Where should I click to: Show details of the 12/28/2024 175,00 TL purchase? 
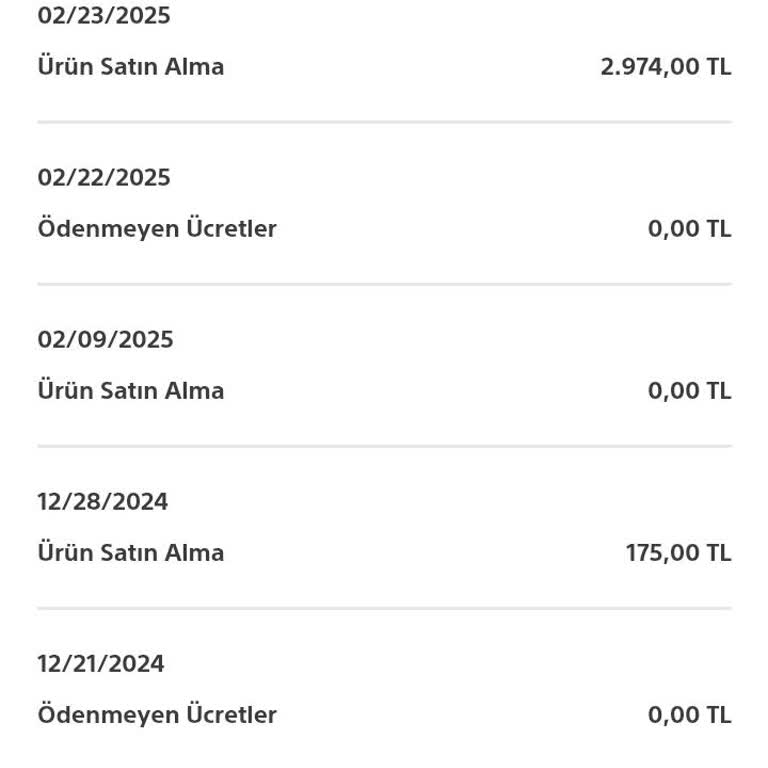coord(384,528)
